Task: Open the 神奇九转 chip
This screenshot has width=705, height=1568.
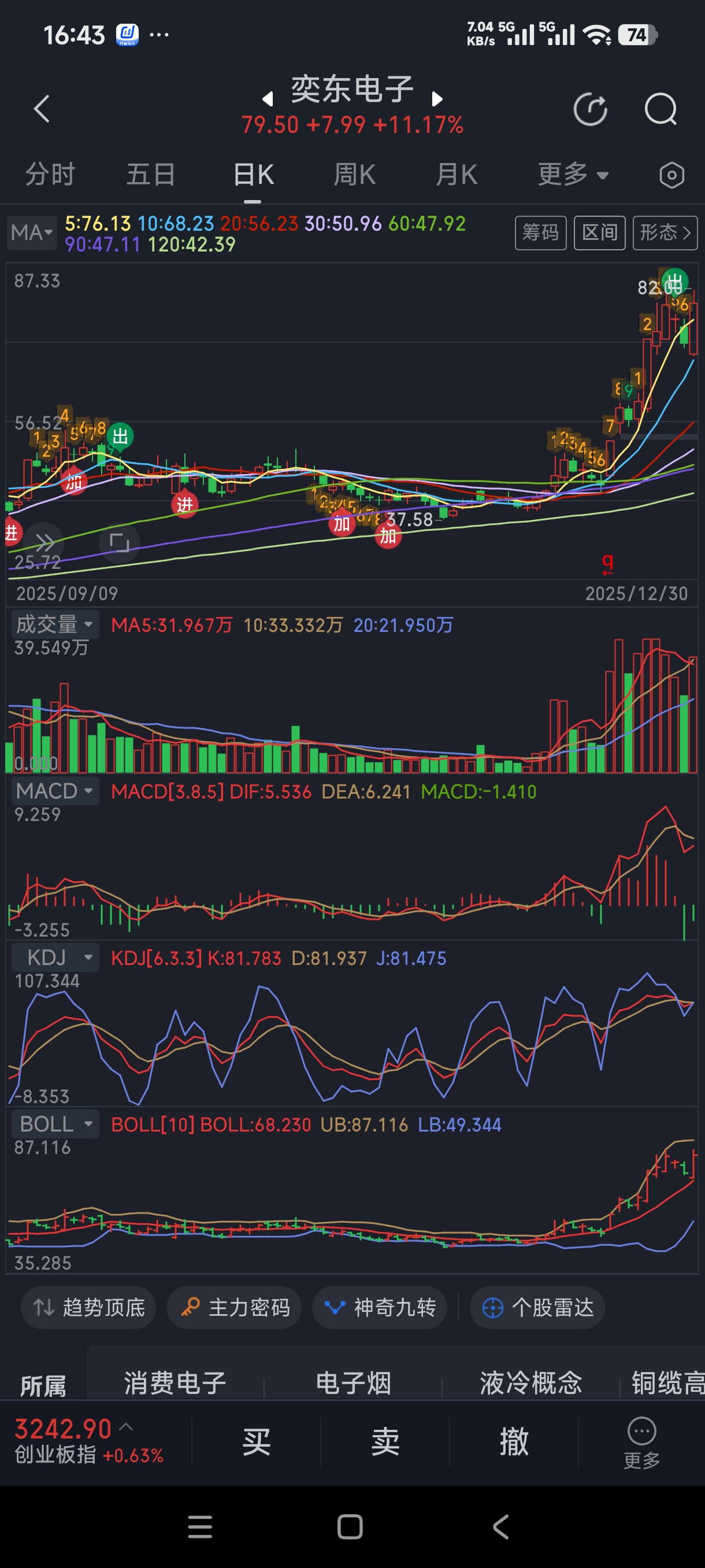Action: (x=380, y=1307)
